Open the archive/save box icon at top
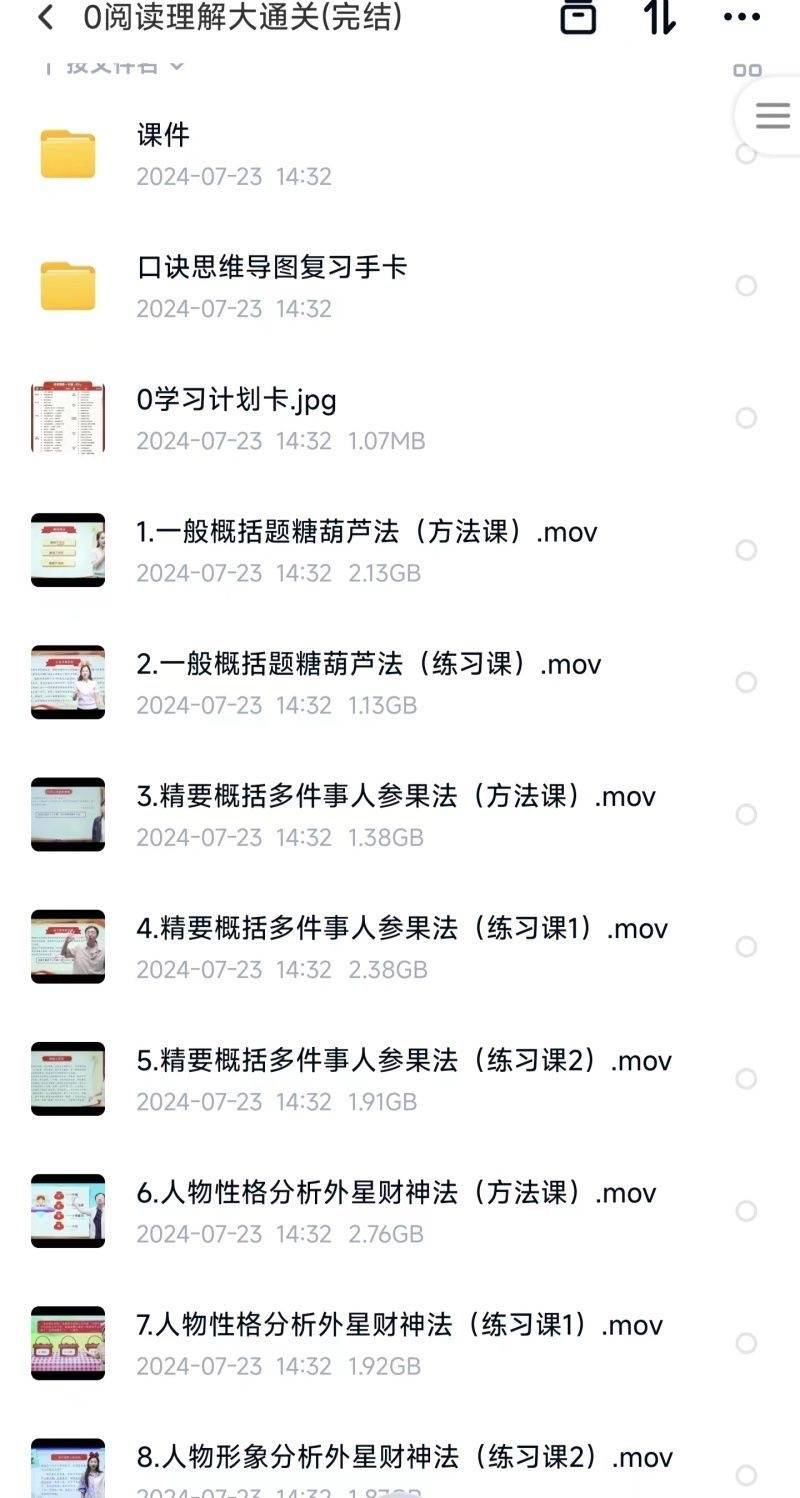Image resolution: width=800 pixels, height=1498 pixels. point(578,18)
